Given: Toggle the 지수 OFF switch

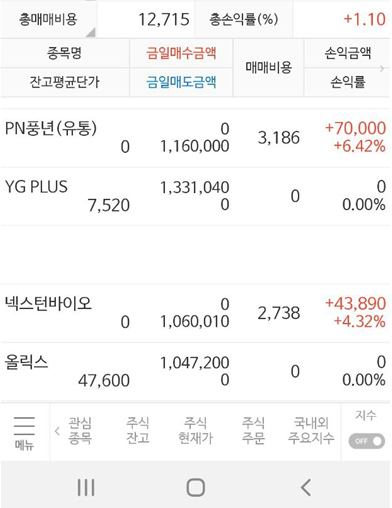Looking at the screenshot, I should 366,441.
